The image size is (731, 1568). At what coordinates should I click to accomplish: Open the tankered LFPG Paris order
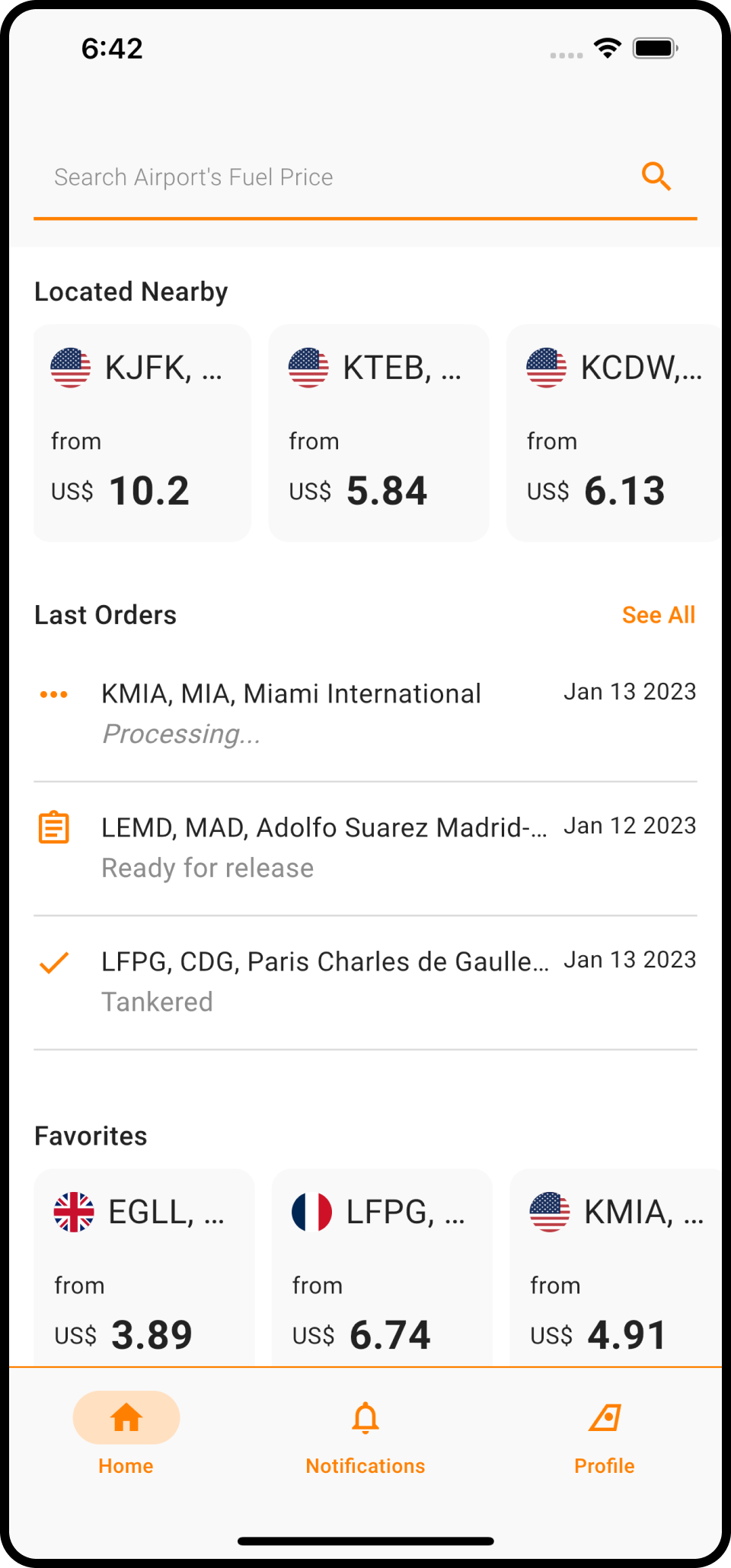point(365,981)
